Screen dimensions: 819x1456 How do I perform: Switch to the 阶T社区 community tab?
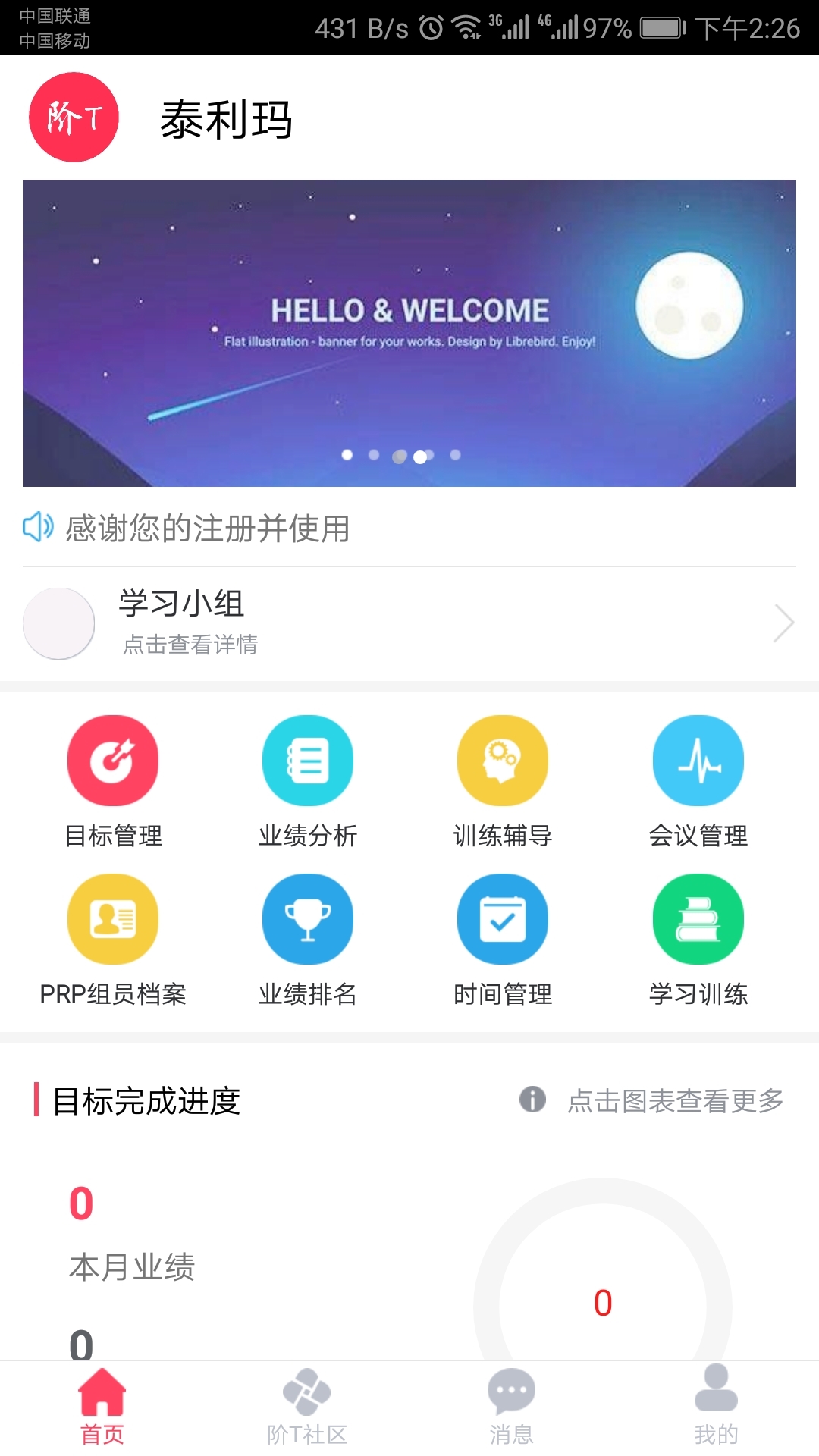[307, 1407]
